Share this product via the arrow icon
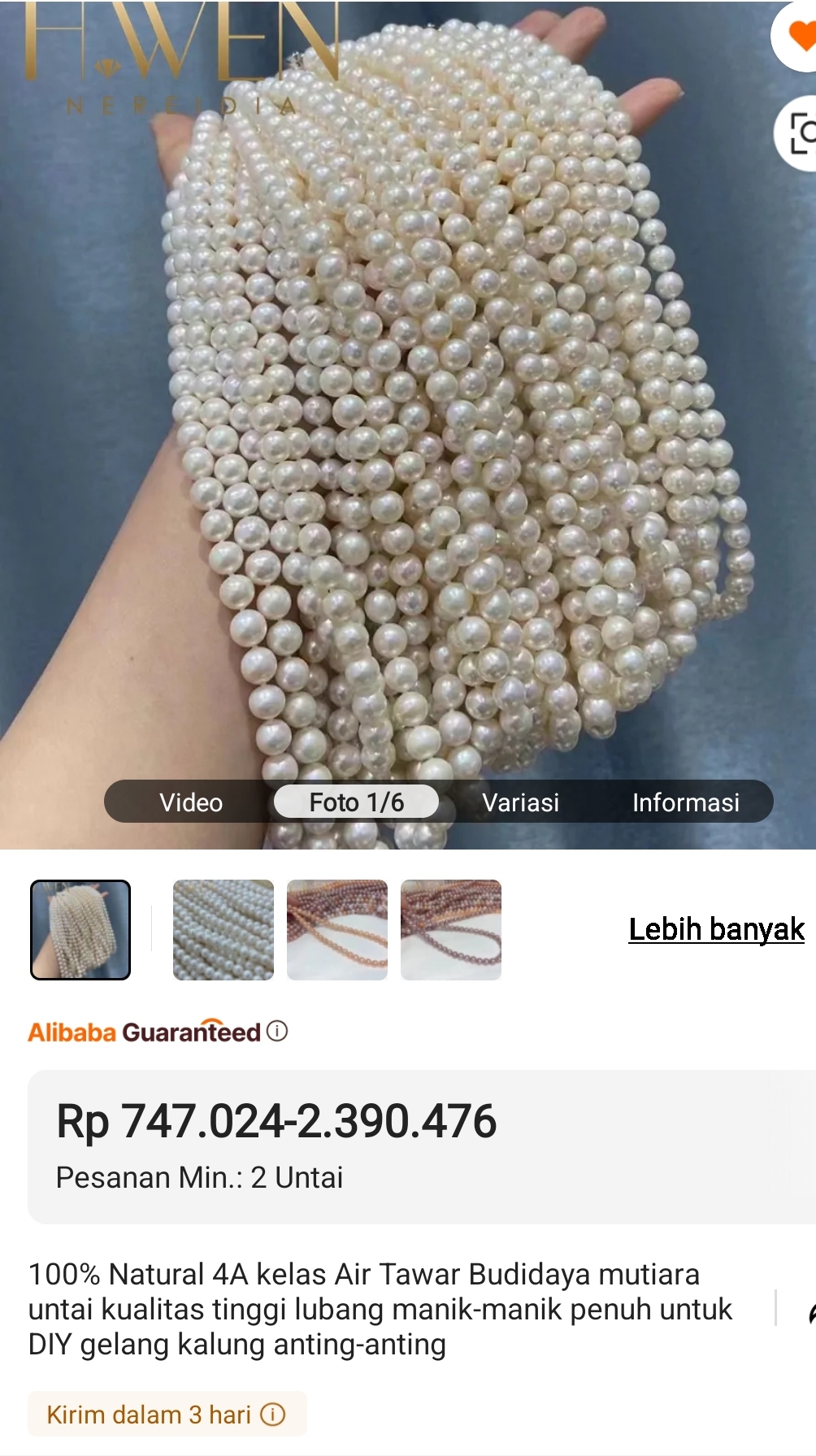 pyautogui.click(x=810, y=1310)
